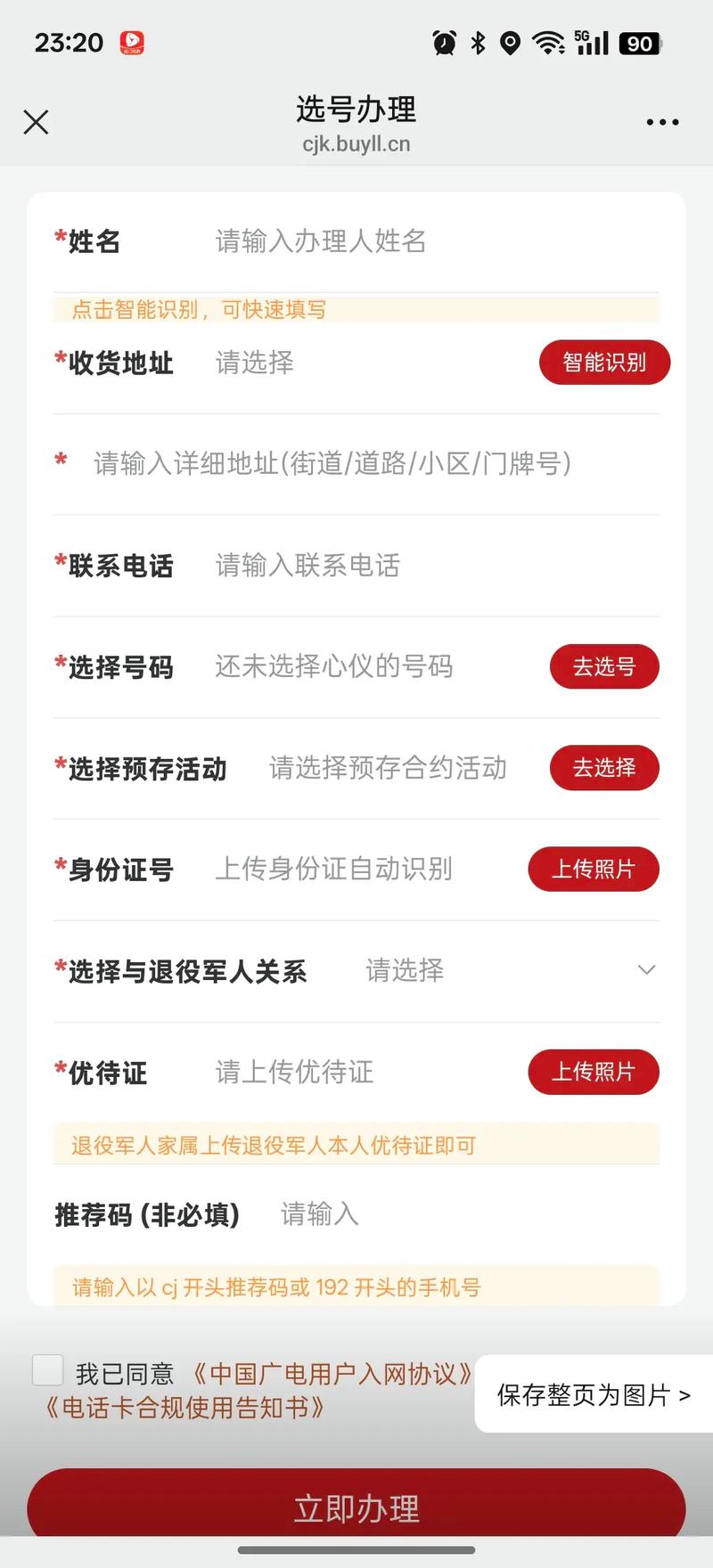Open the three-dot overflow menu

pos(662,122)
